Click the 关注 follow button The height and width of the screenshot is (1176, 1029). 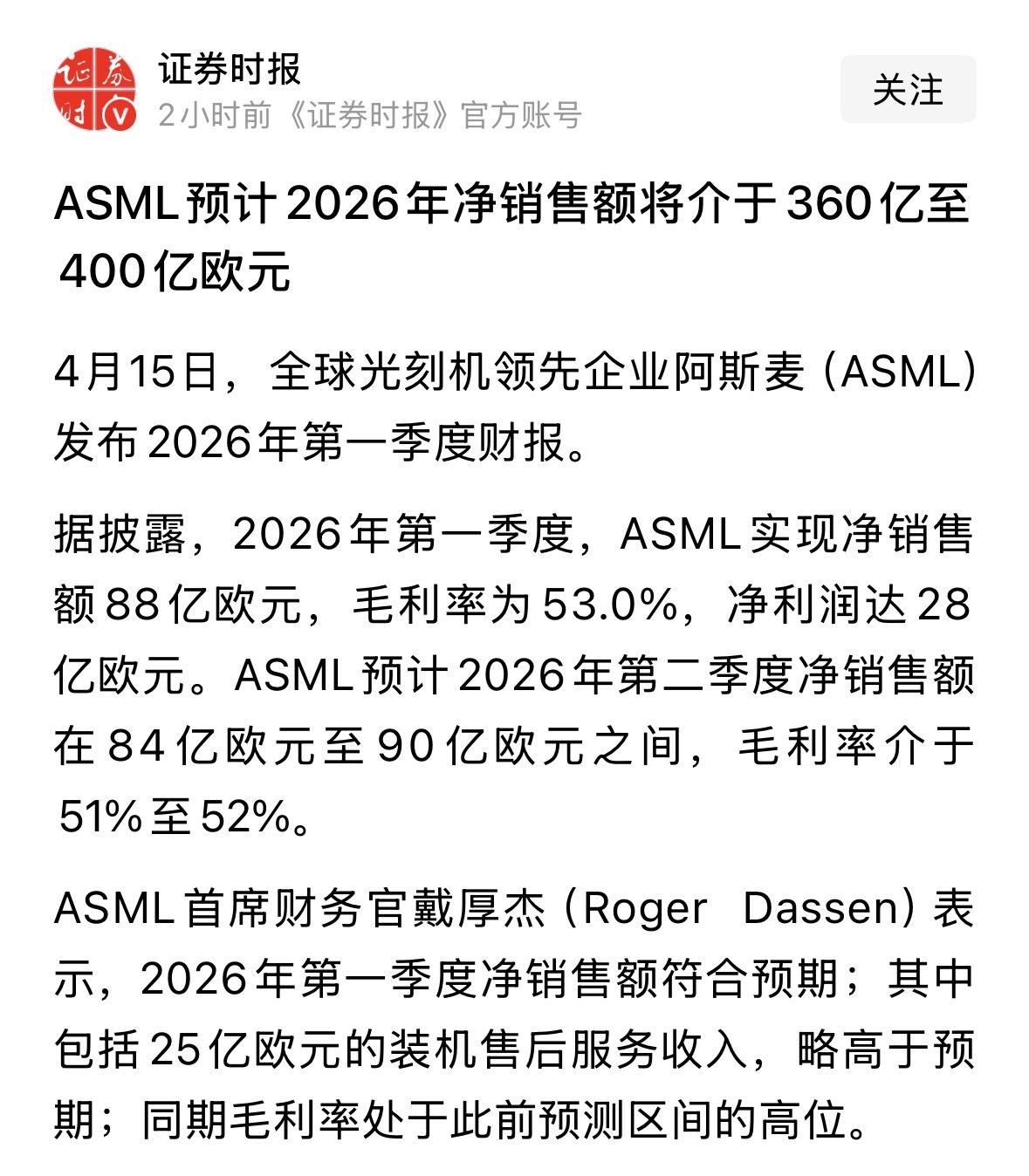point(908,87)
